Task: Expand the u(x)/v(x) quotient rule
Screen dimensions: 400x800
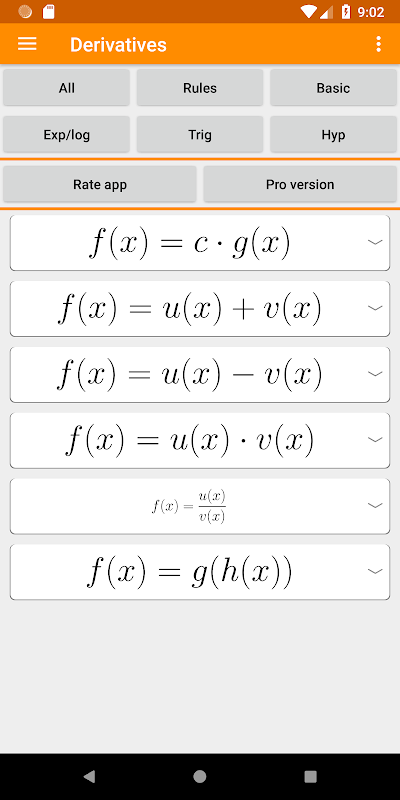Action: pos(200,506)
